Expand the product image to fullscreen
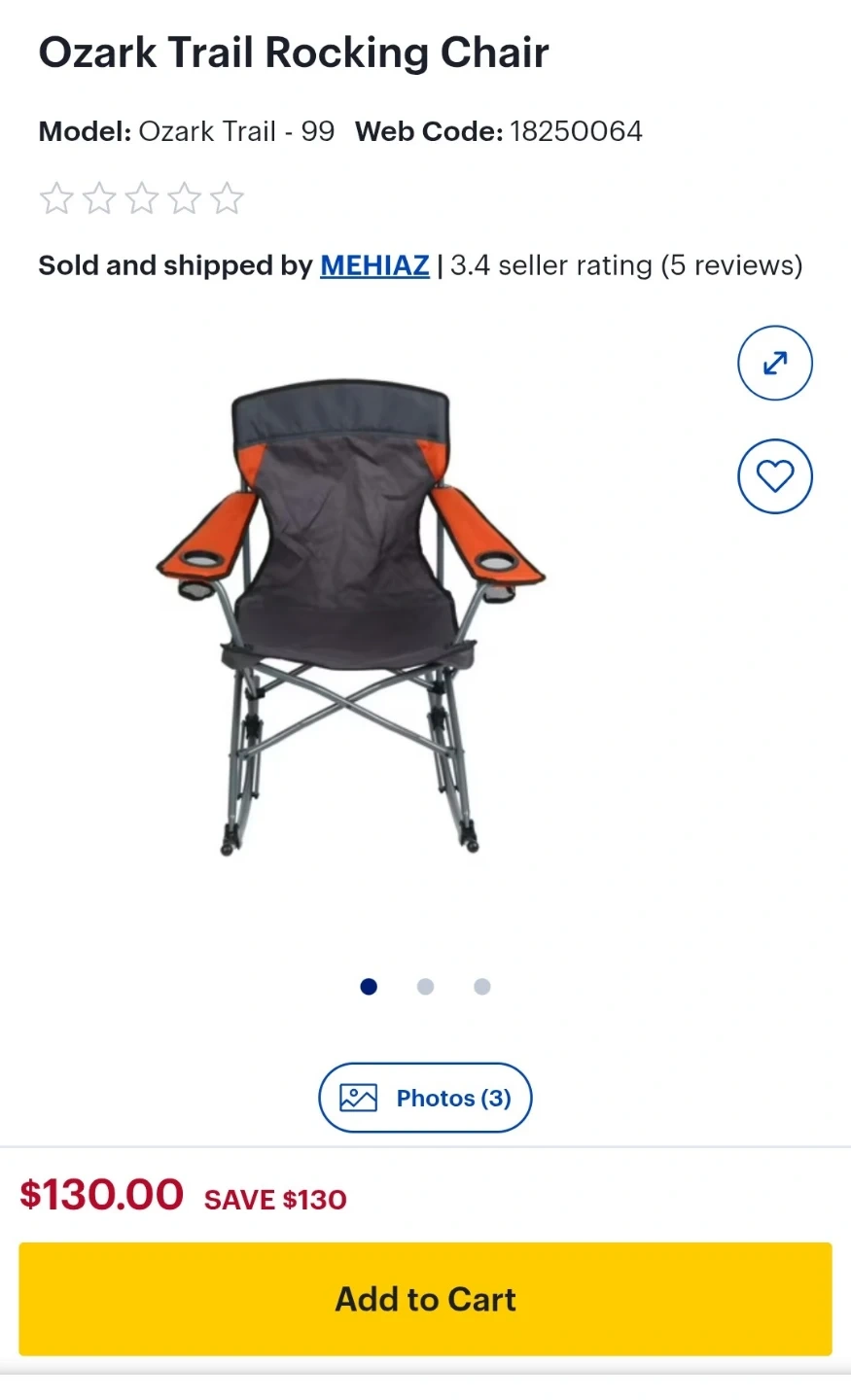This screenshot has width=851, height=1400. [775, 363]
